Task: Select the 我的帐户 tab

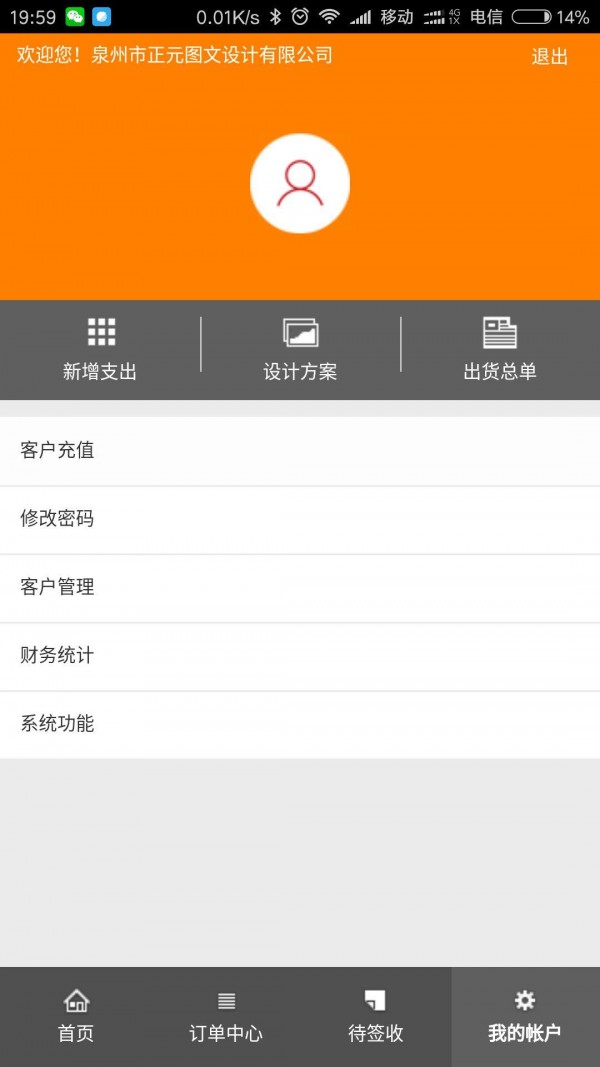Action: (525, 1017)
